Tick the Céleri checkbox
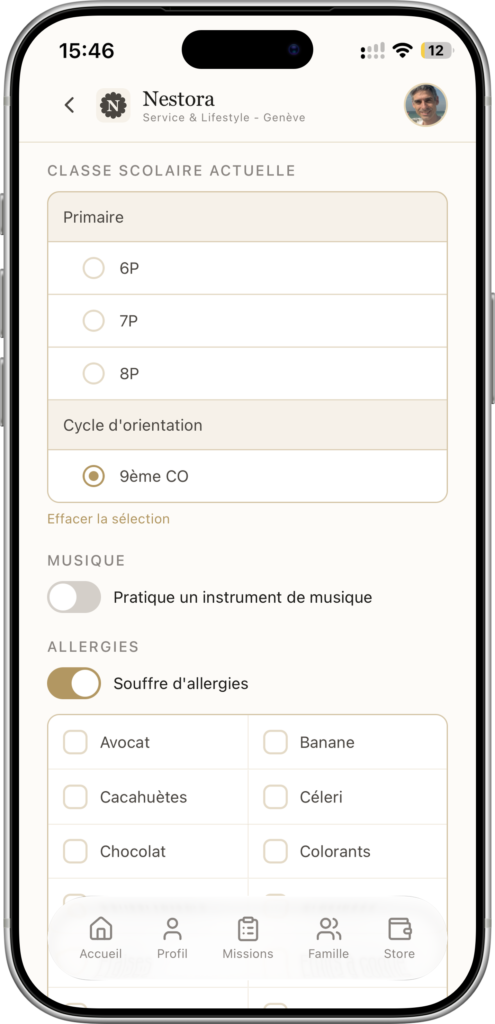 click(275, 797)
